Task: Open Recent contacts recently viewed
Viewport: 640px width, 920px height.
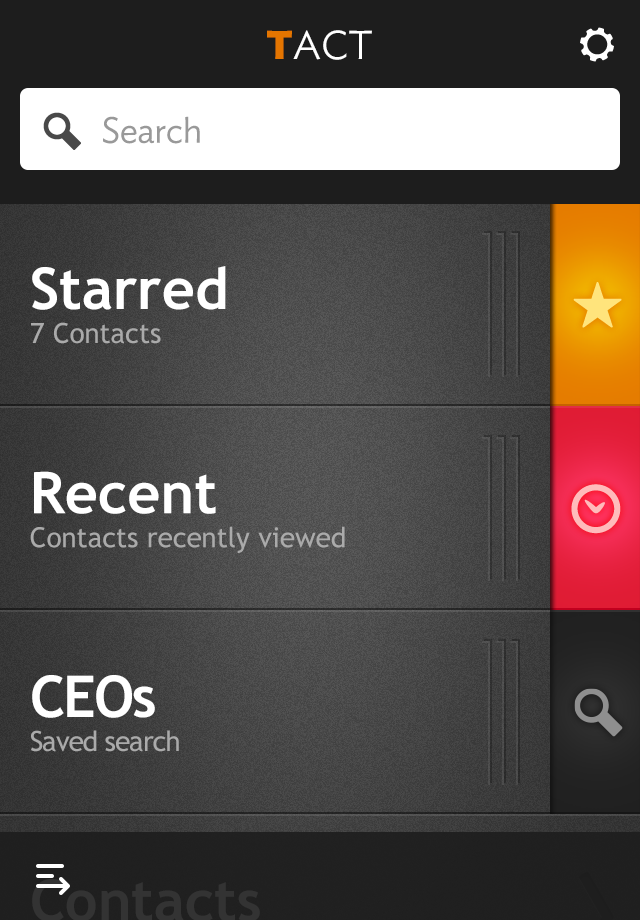Action: (275, 508)
